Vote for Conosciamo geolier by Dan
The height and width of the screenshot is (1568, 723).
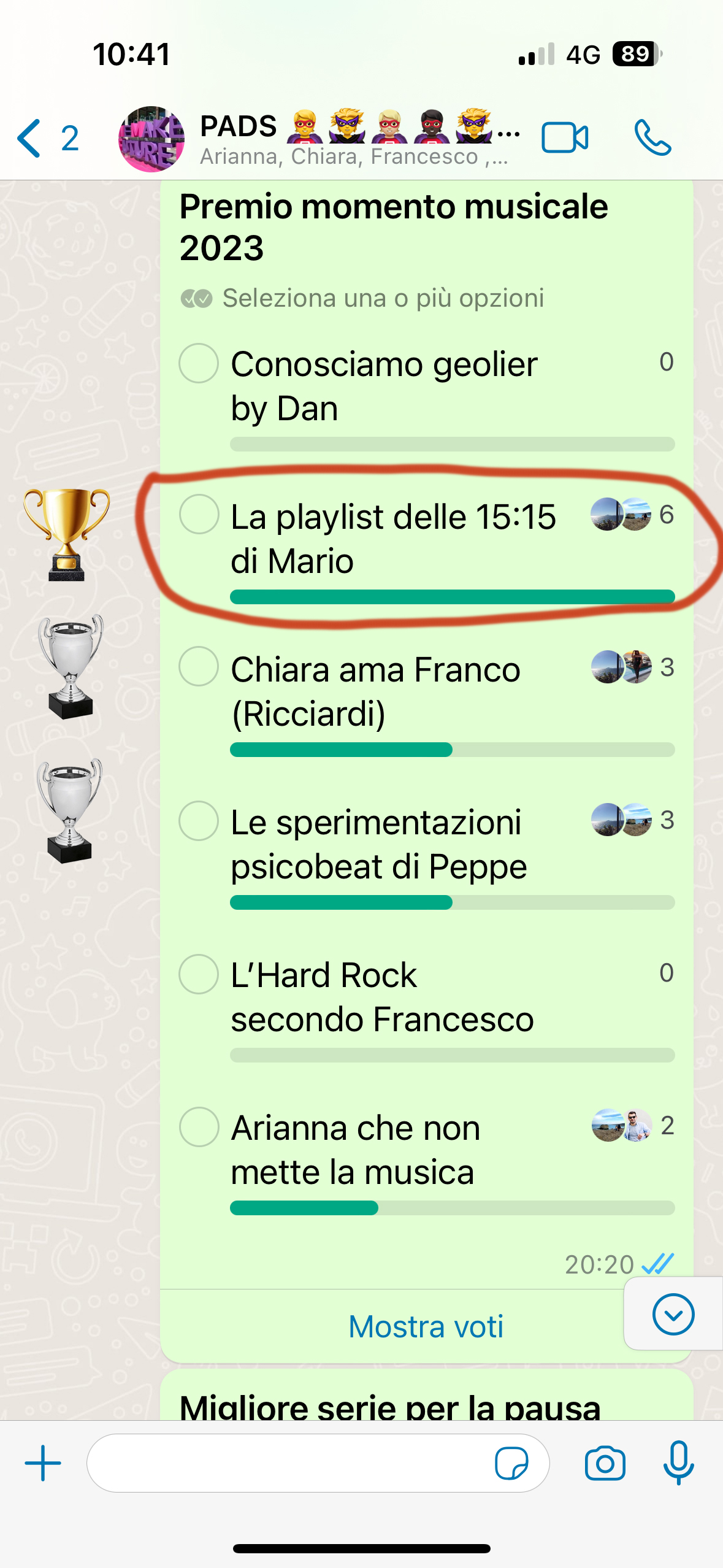199,363
